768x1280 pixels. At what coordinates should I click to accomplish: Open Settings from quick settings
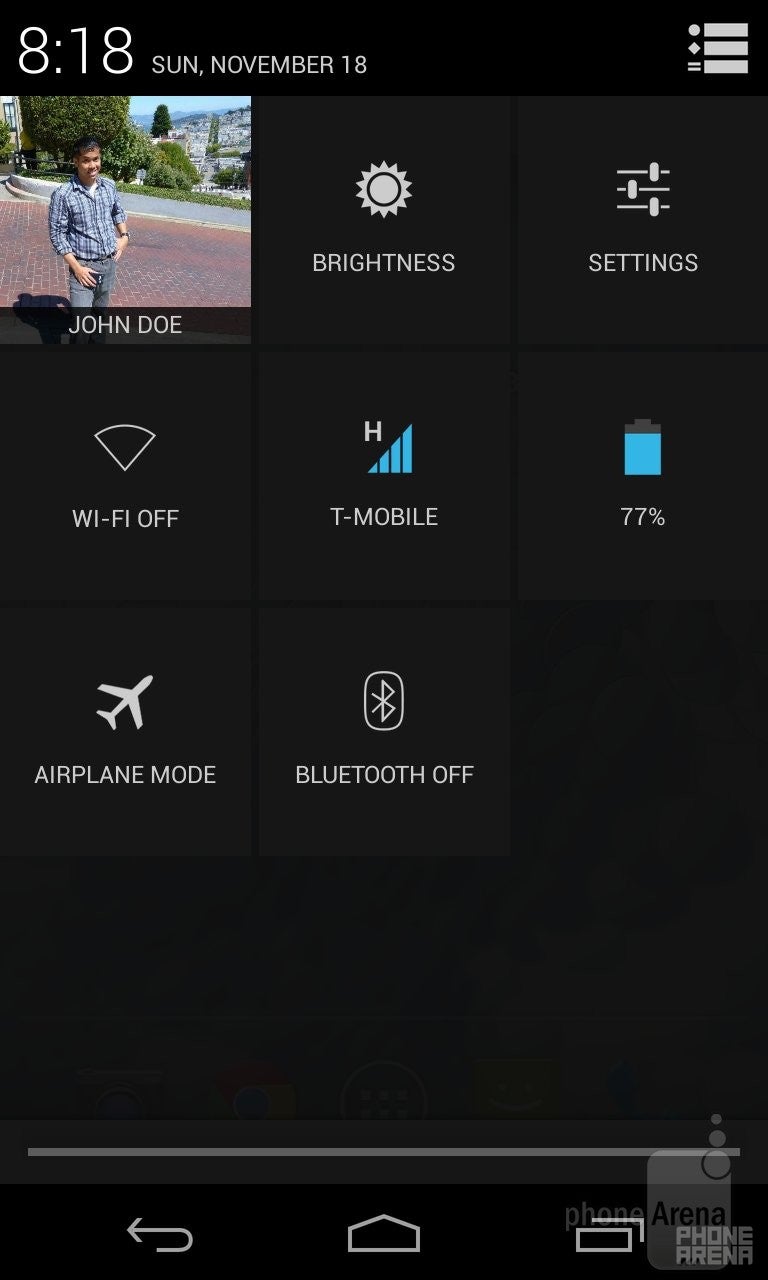[x=643, y=220]
